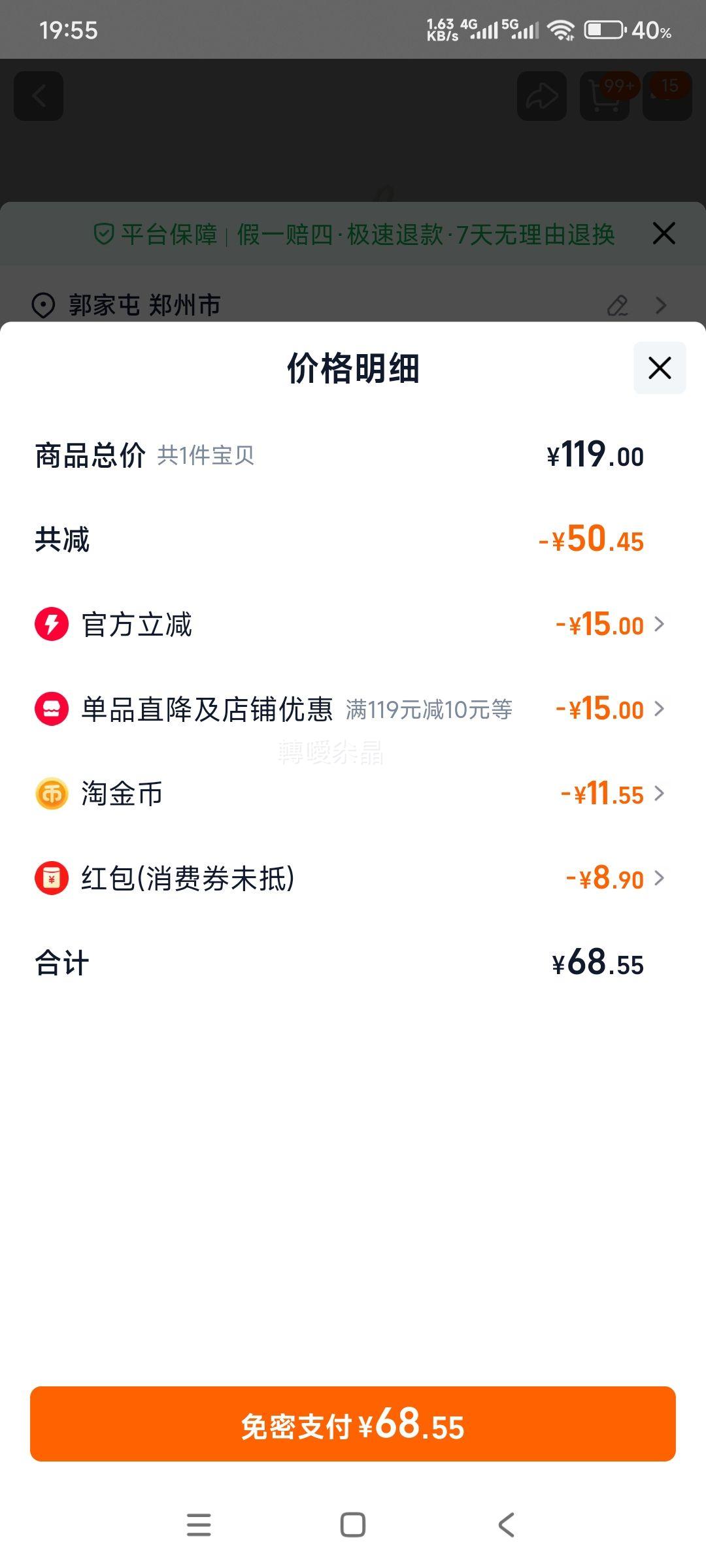Edit the 郭家屯 郑州市 delivery address
706x1568 pixels.
point(618,305)
